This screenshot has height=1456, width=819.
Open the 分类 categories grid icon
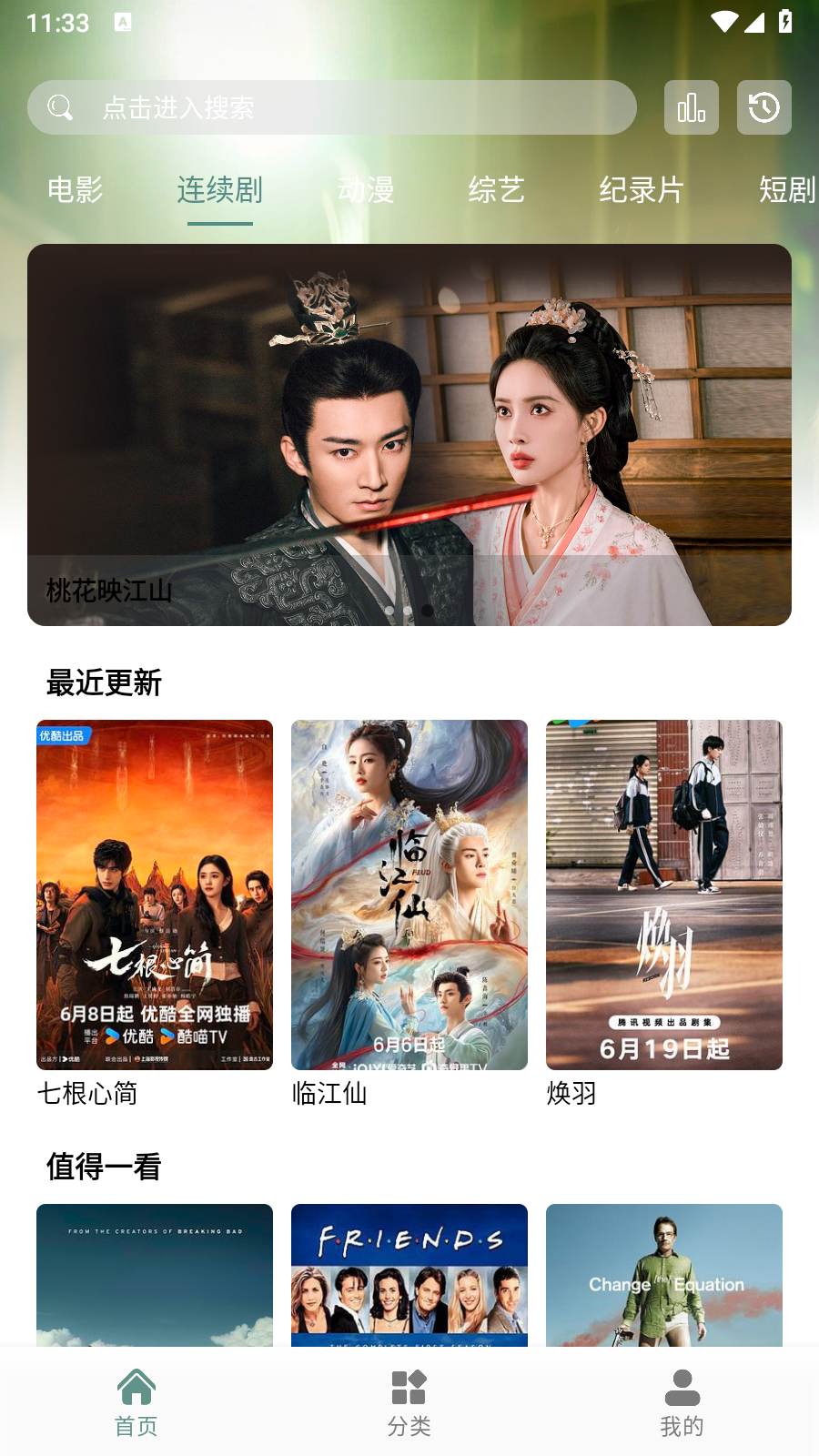tap(409, 1387)
